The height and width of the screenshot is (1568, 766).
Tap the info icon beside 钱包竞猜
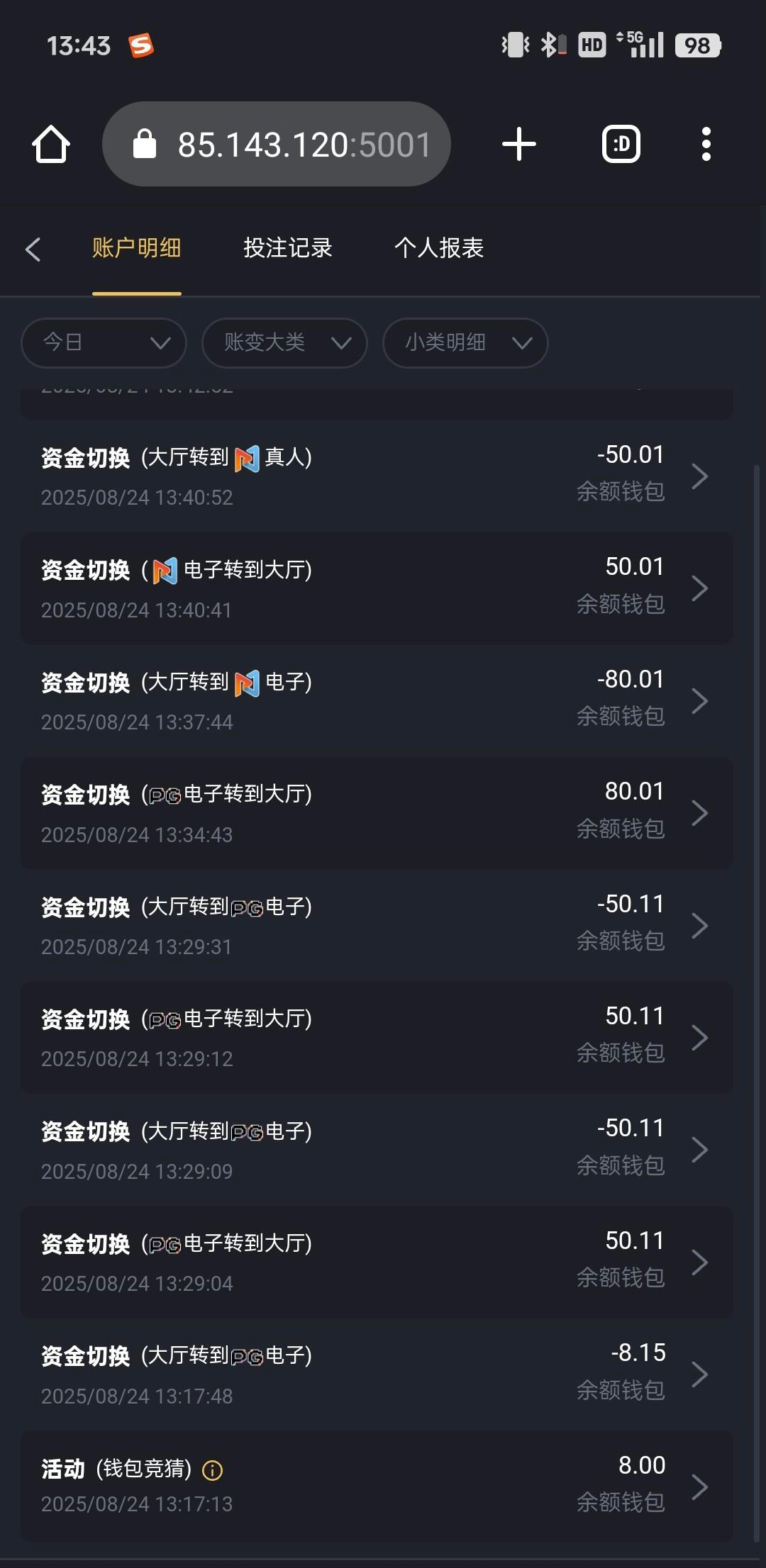tap(212, 1471)
